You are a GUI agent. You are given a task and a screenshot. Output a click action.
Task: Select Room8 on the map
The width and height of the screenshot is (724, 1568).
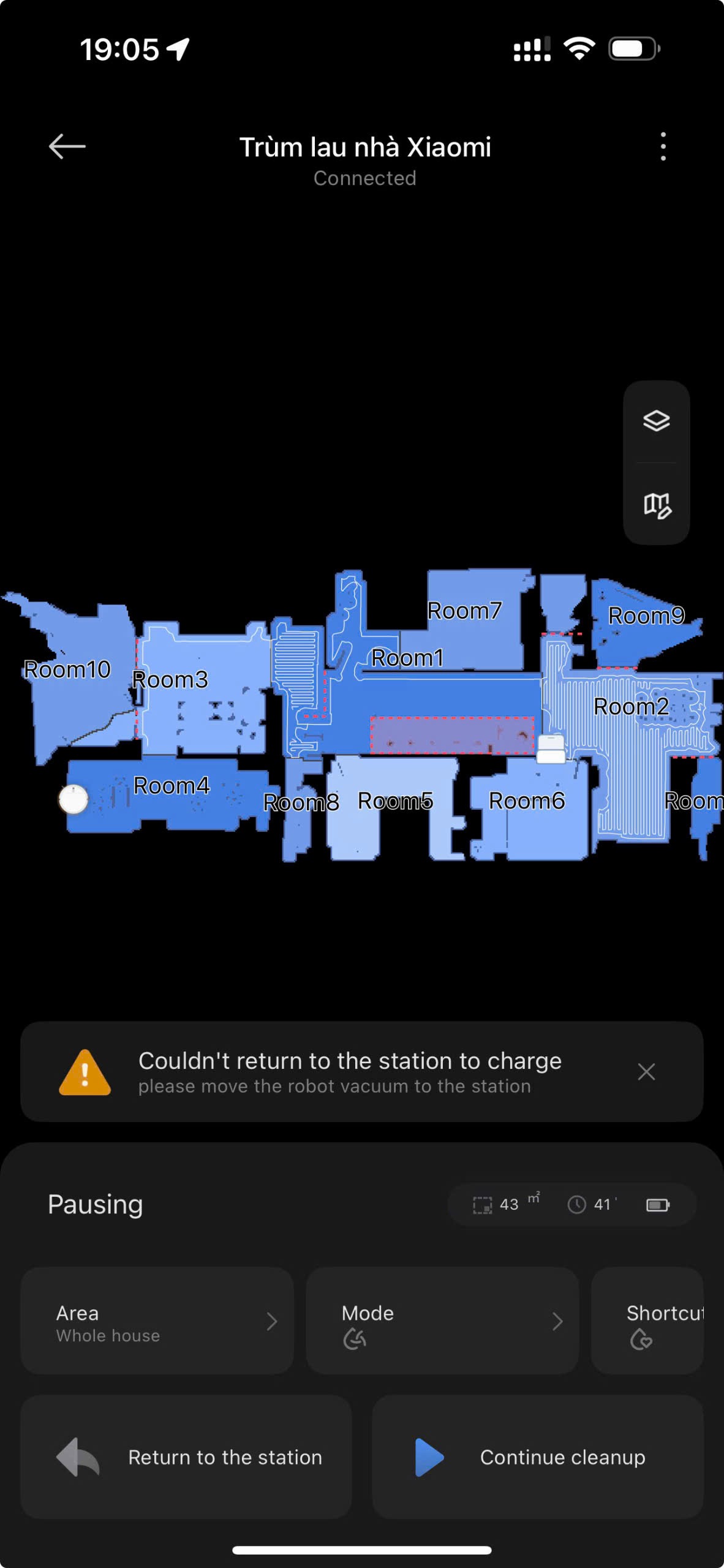point(300,802)
